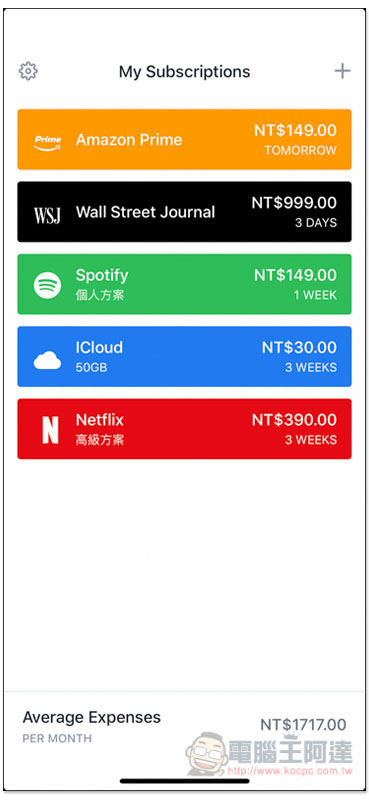Open the settings gear icon

click(29, 71)
